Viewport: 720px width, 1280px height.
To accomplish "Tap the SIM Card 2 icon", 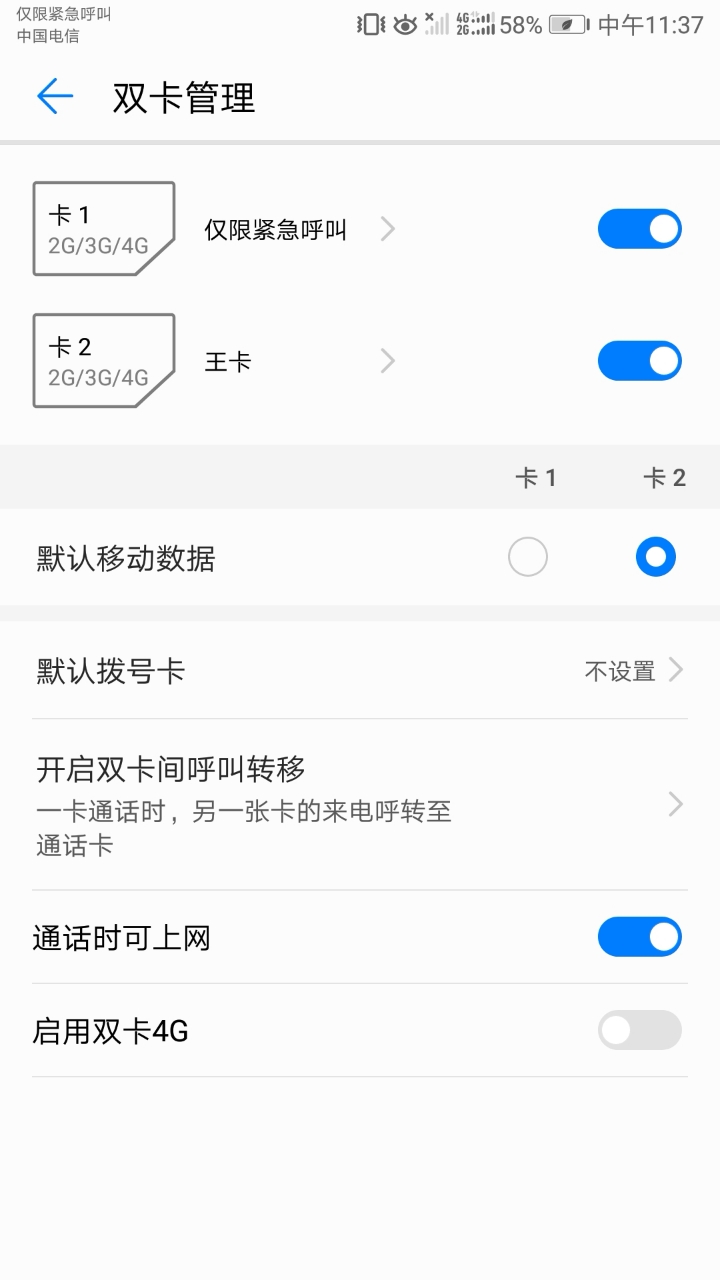I will point(103,360).
